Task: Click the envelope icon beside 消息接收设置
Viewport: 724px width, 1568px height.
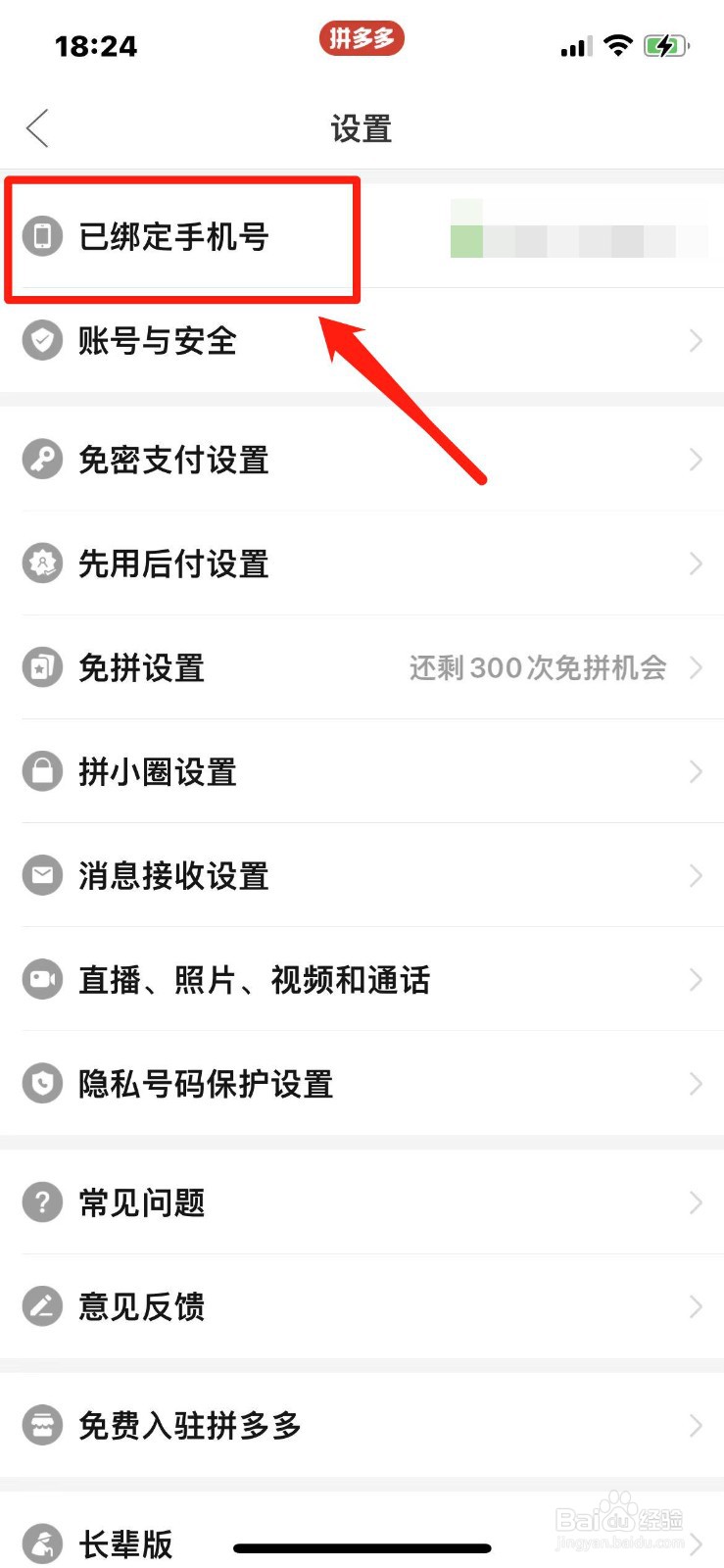Action: (x=42, y=875)
